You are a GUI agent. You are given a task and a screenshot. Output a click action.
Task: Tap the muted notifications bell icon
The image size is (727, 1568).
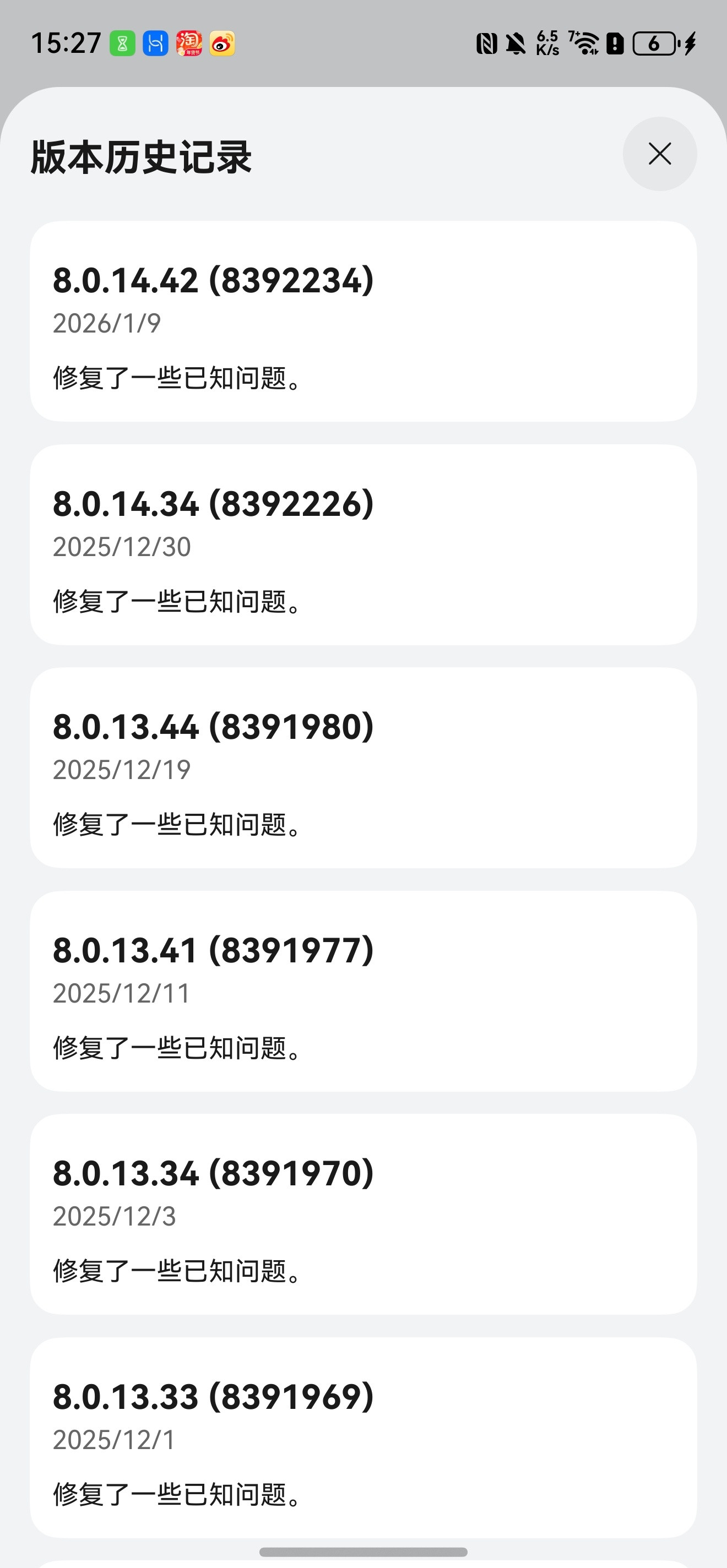coord(514,43)
